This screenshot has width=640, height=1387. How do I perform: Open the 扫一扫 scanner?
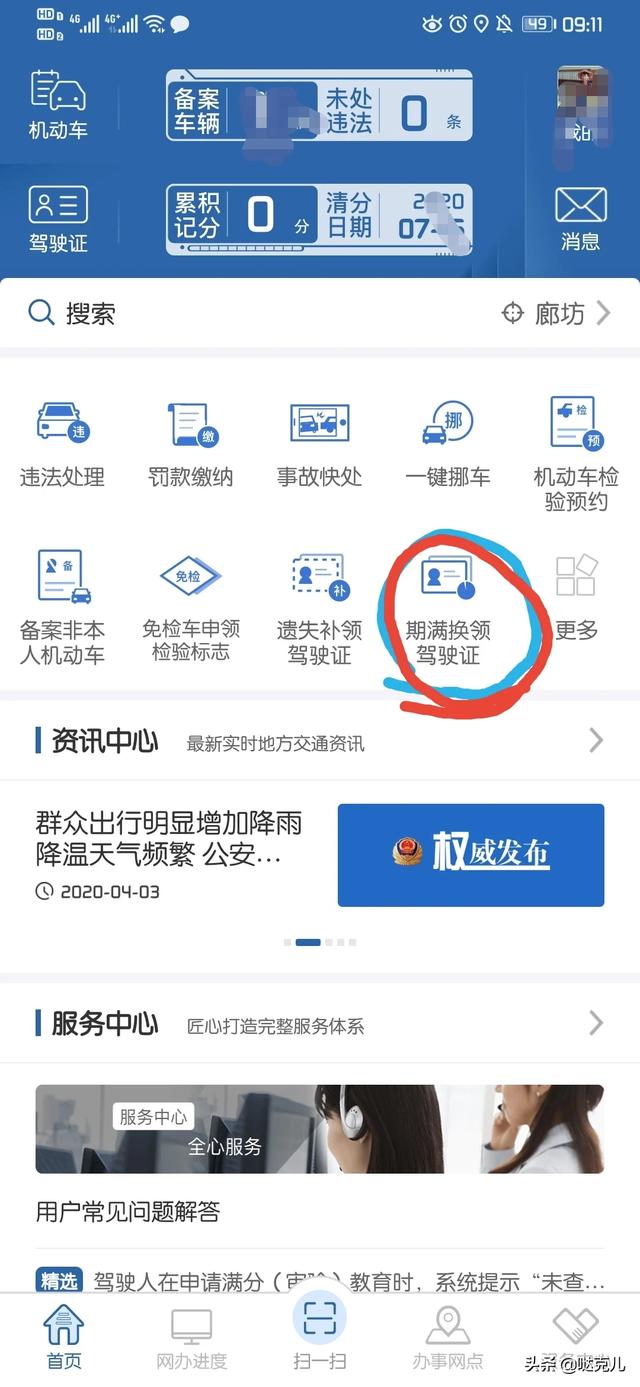(x=319, y=1333)
